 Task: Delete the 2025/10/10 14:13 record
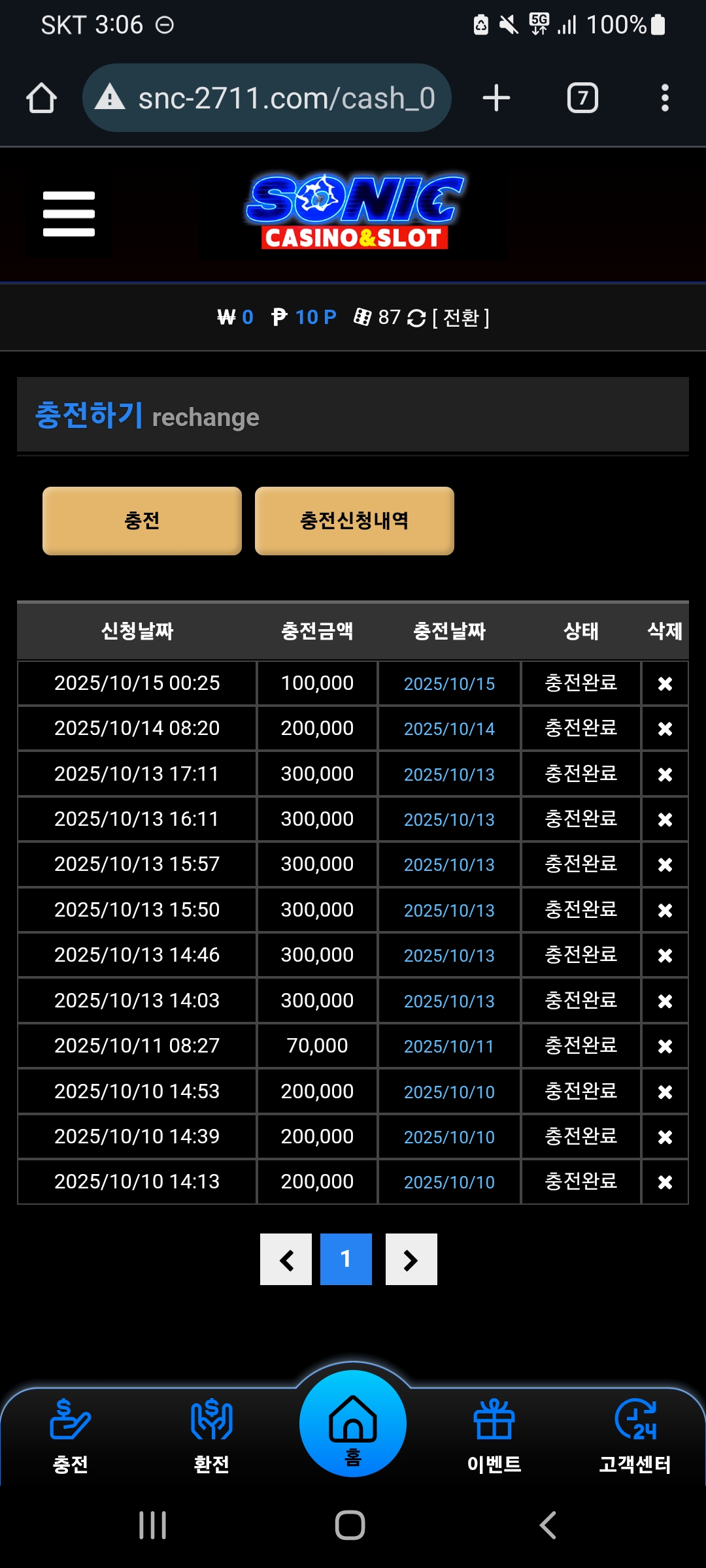click(x=665, y=1182)
